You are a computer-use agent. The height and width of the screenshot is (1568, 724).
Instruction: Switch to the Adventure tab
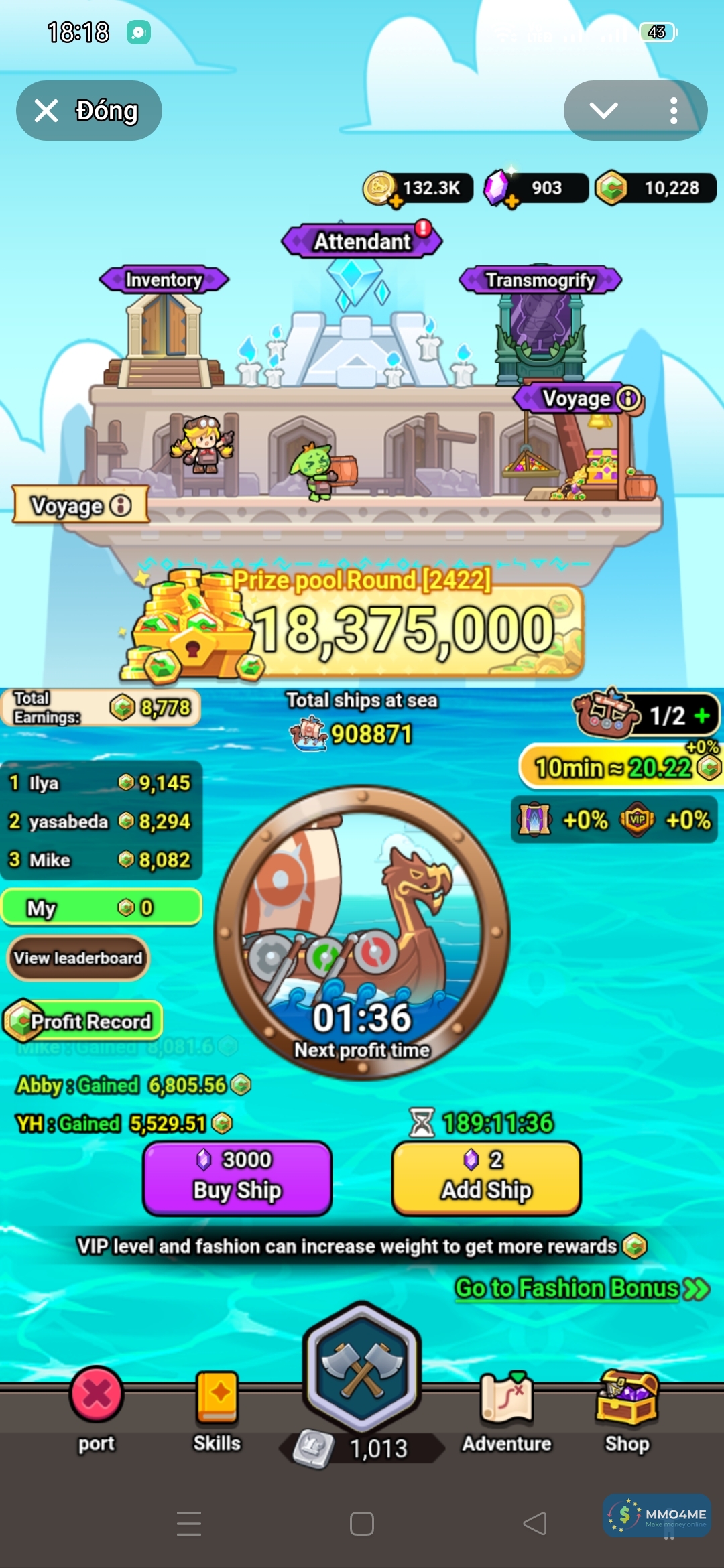(x=507, y=1407)
